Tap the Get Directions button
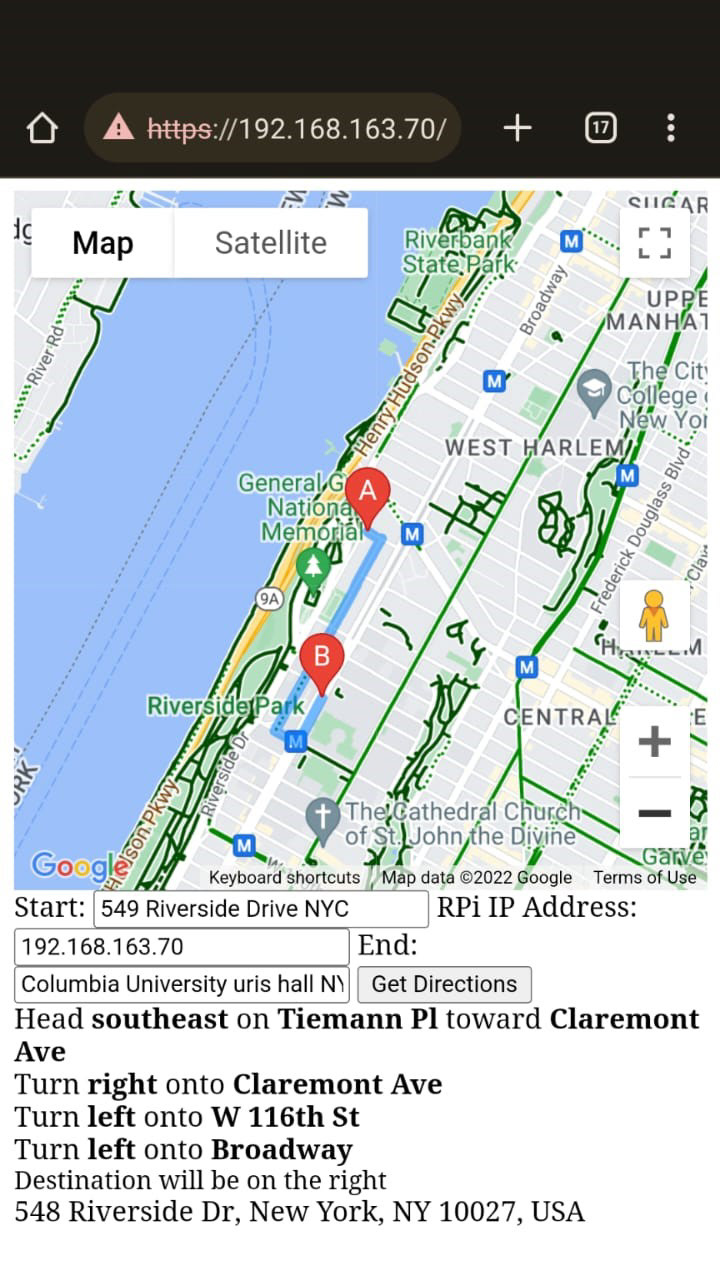This screenshot has width=720, height=1264. [x=444, y=984]
